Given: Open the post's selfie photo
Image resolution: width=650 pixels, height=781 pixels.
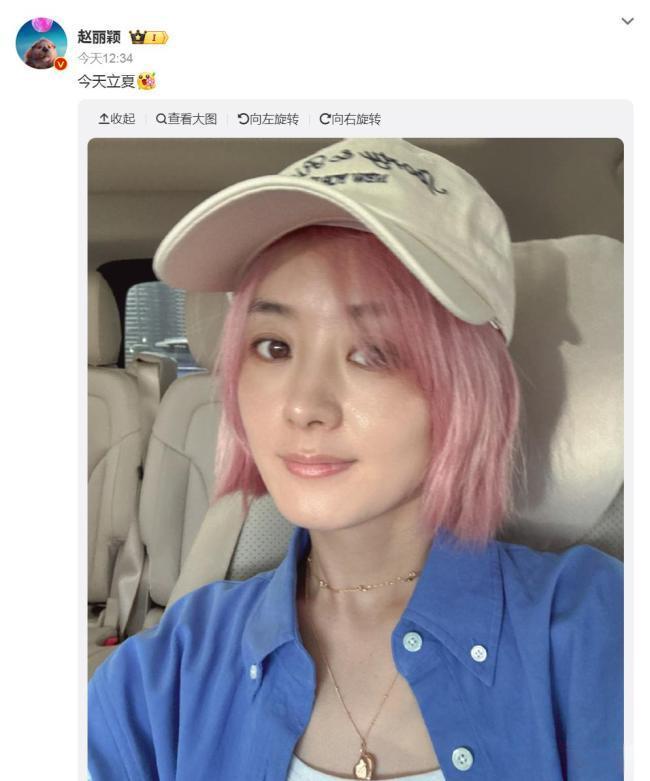Looking at the screenshot, I should pos(355,460).
